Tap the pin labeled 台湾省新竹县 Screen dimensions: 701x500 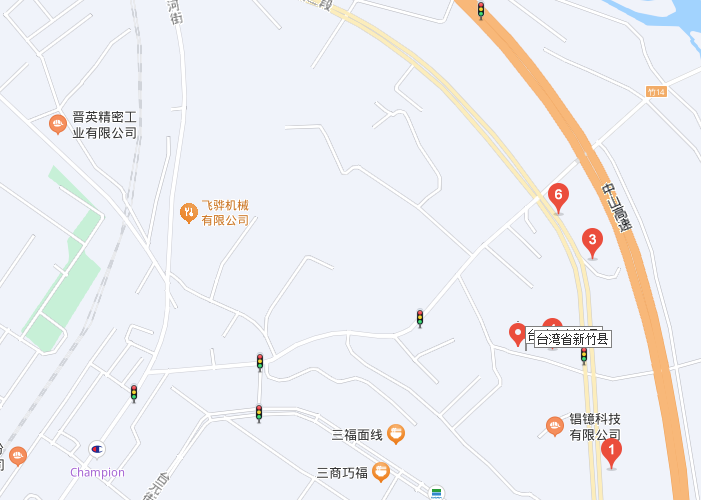(518, 334)
